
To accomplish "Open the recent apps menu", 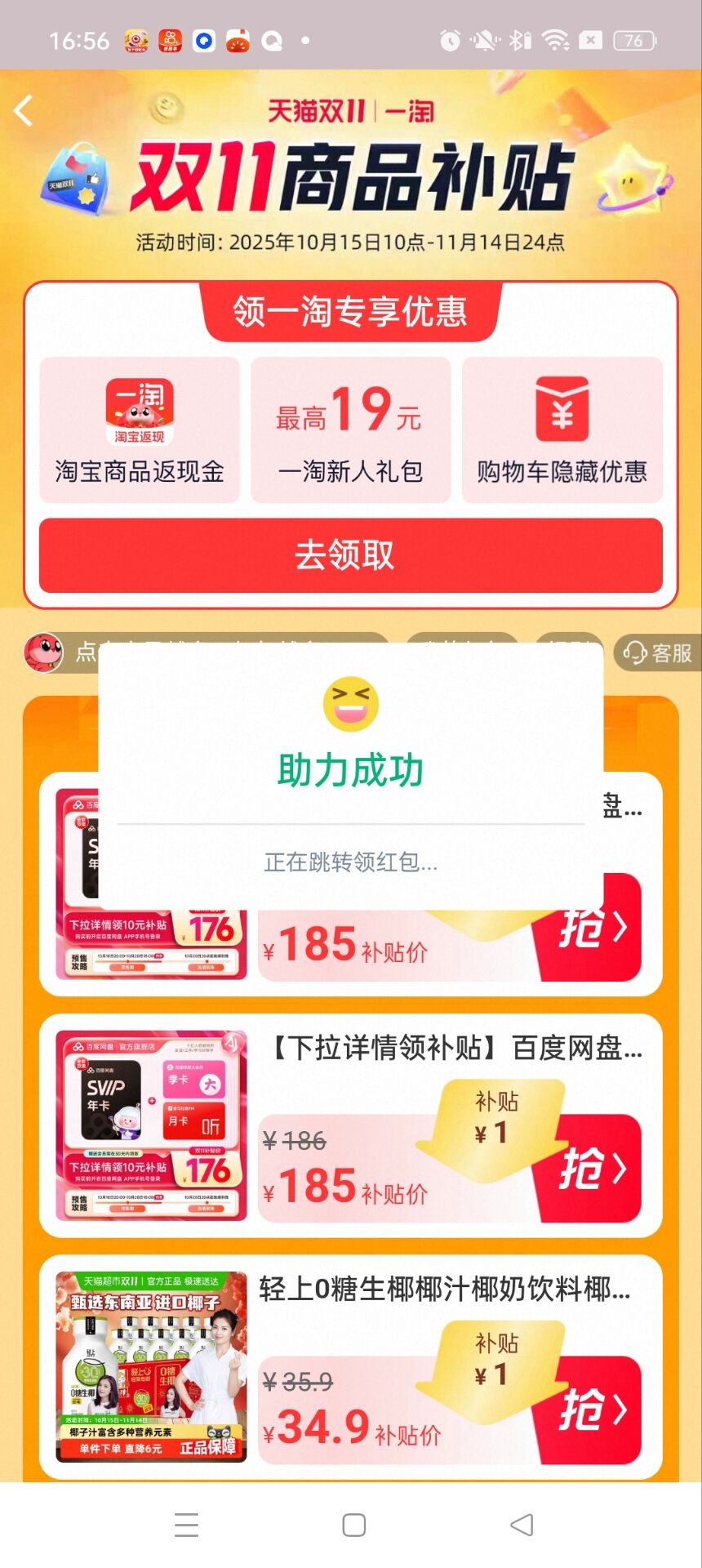I will coord(187,1525).
